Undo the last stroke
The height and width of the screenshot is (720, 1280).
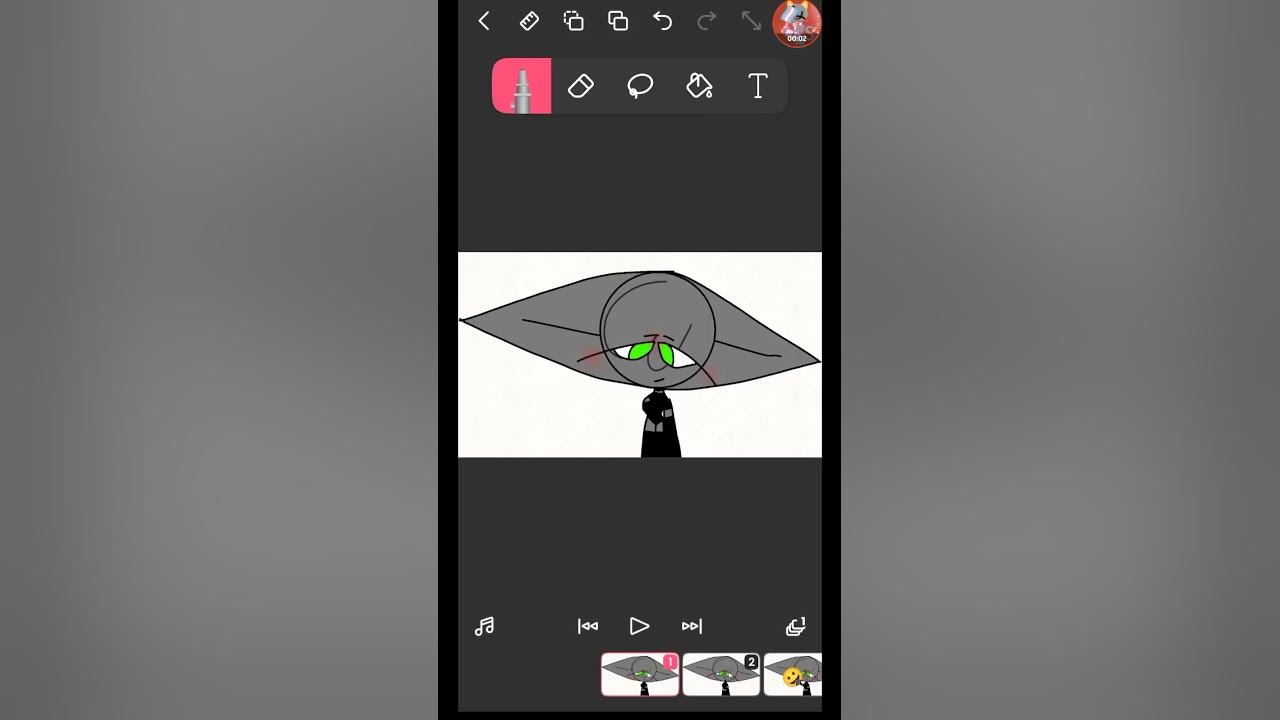click(662, 21)
